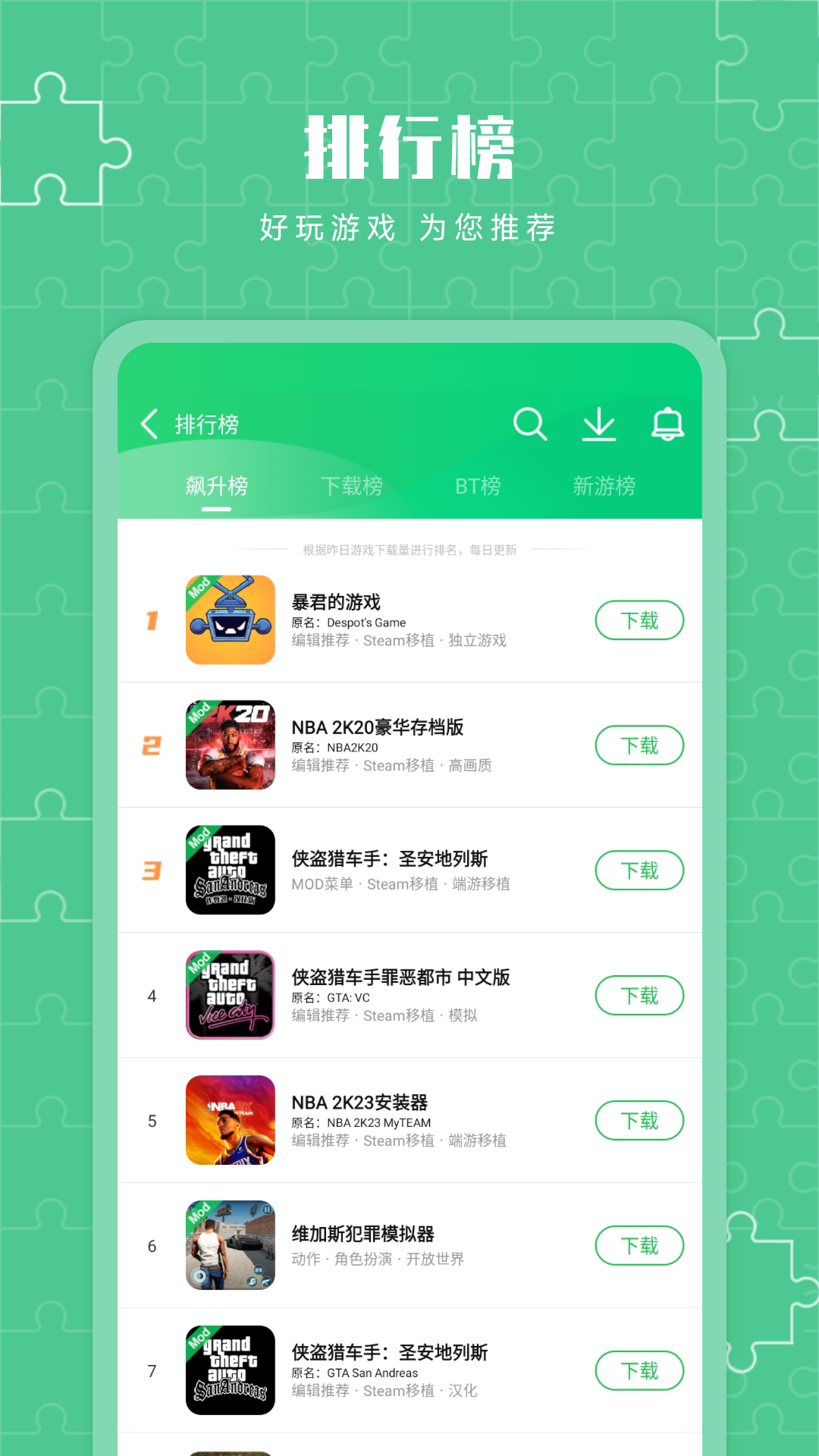819x1456 pixels.
Task: Tap the NBA 2K20 game icon
Action: (x=230, y=745)
